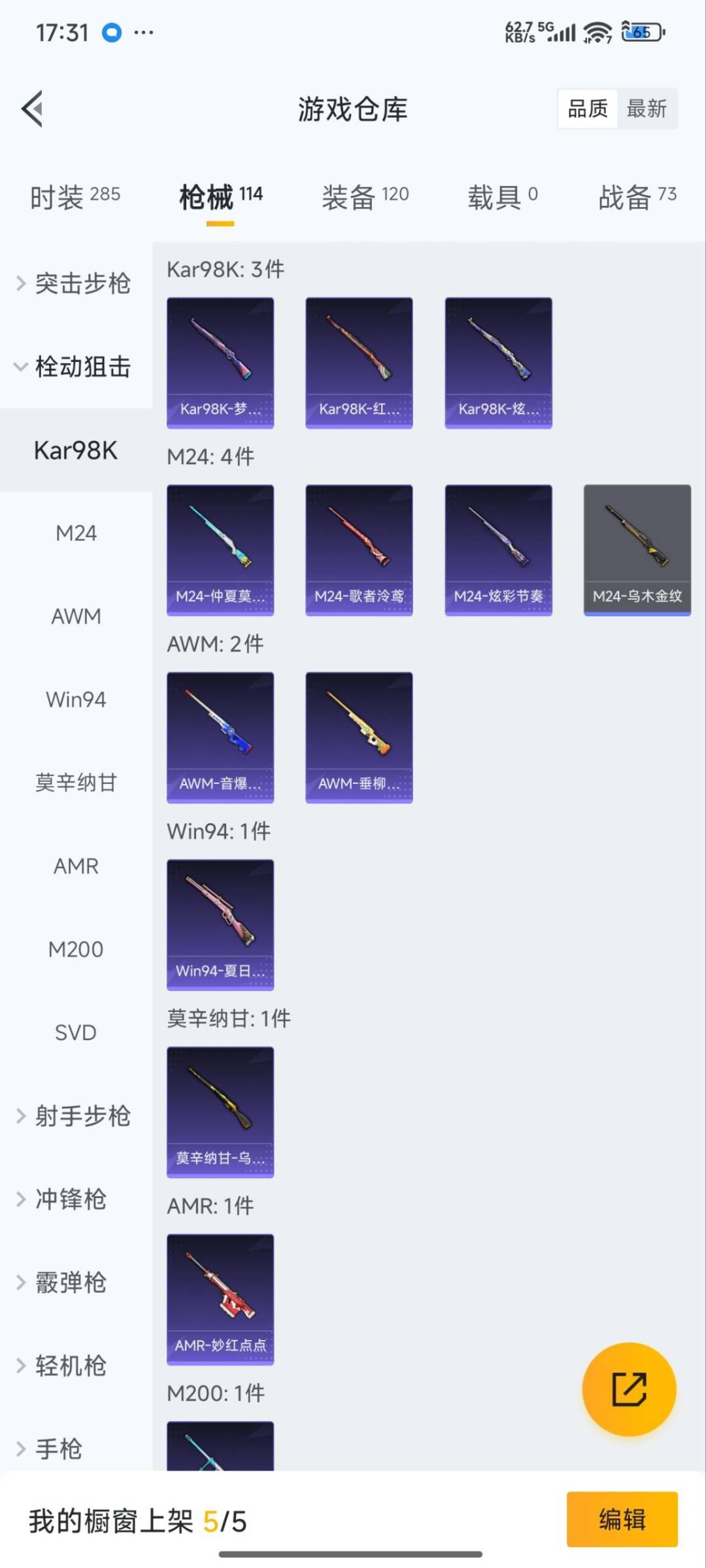View the Win94-夏日 skin
The height and width of the screenshot is (1568, 706).
coord(220,924)
